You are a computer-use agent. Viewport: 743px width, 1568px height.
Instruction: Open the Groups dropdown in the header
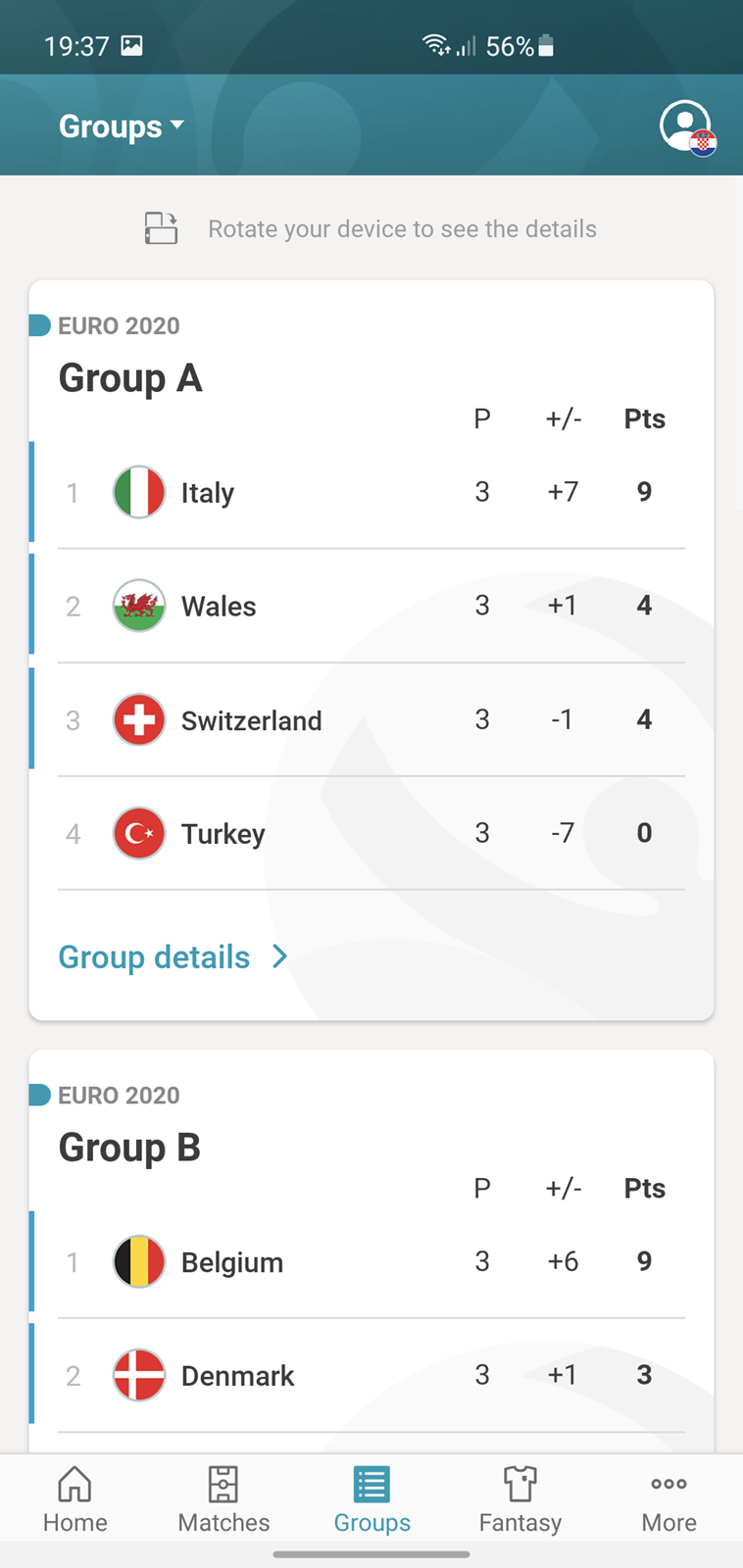(122, 126)
